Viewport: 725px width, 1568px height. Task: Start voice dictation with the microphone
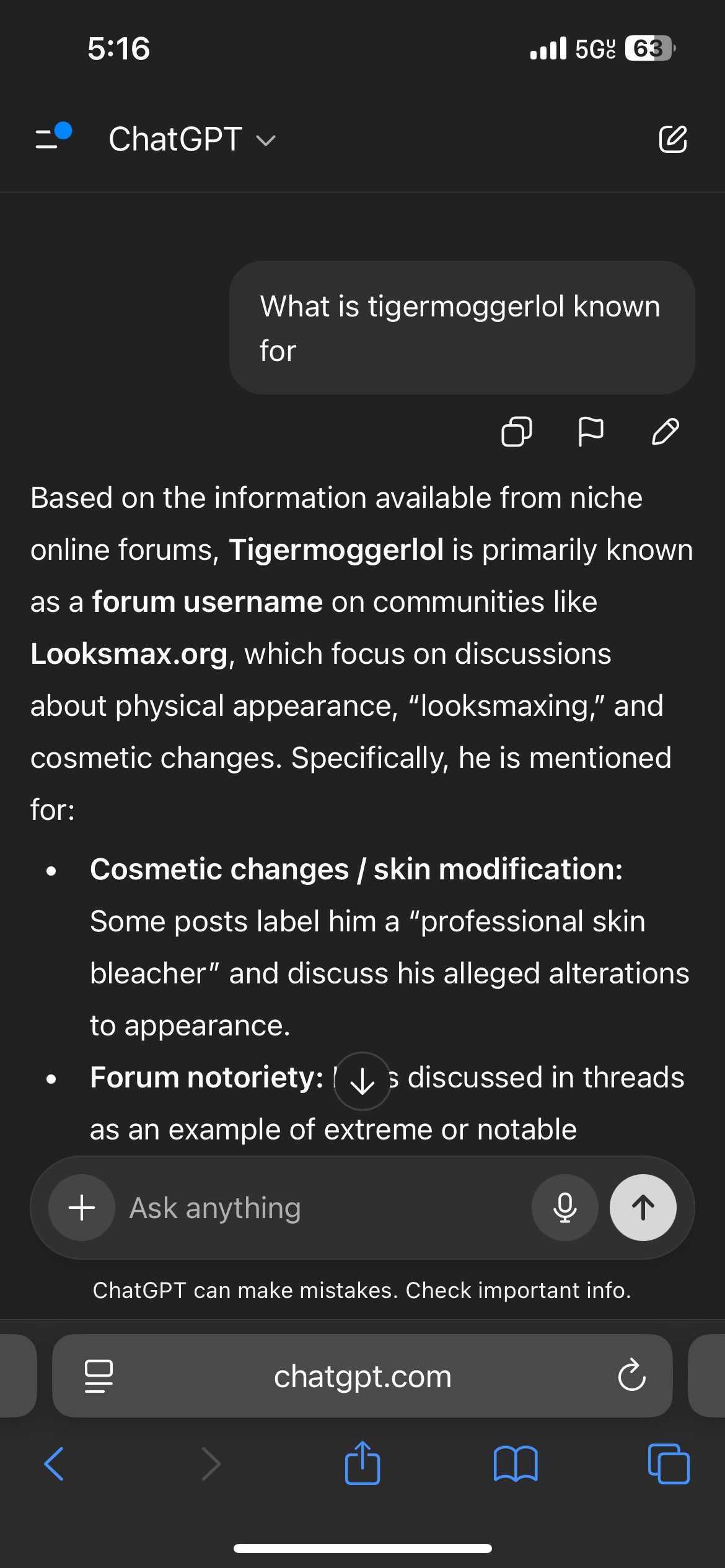565,1208
